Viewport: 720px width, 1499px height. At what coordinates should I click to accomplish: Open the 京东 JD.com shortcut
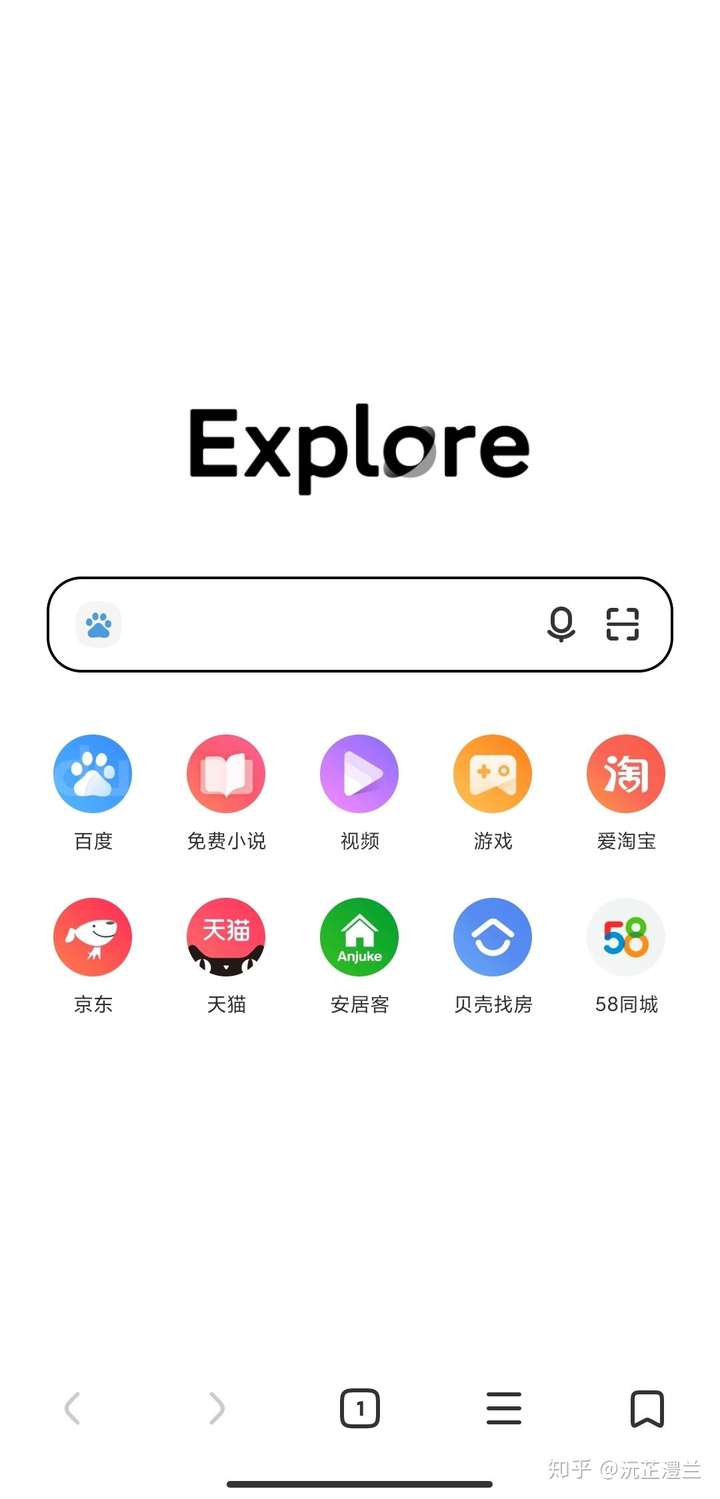click(x=92, y=937)
